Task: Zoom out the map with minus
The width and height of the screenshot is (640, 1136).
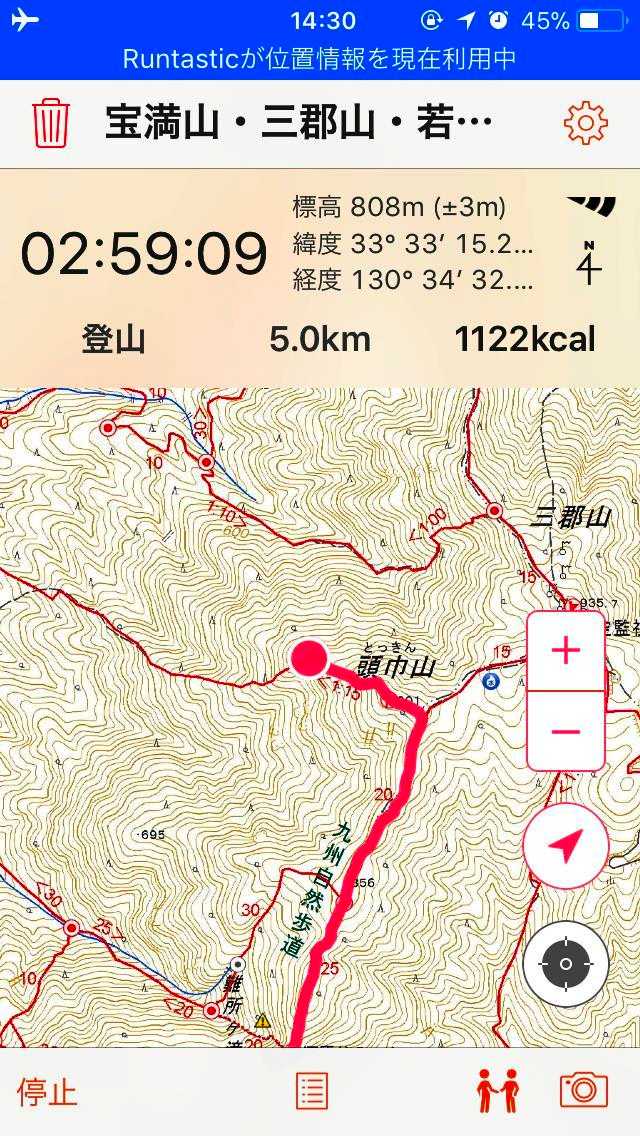Action: 566,730
